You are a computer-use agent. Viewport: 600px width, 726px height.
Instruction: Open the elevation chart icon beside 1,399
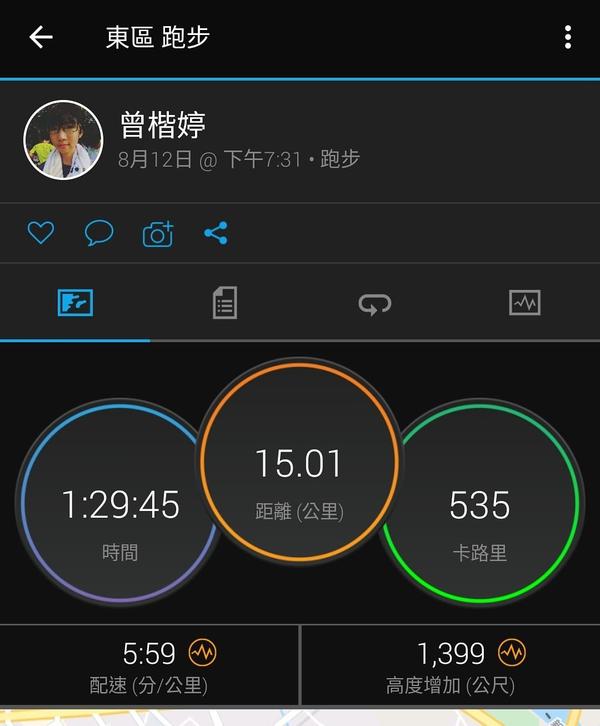pos(512,654)
